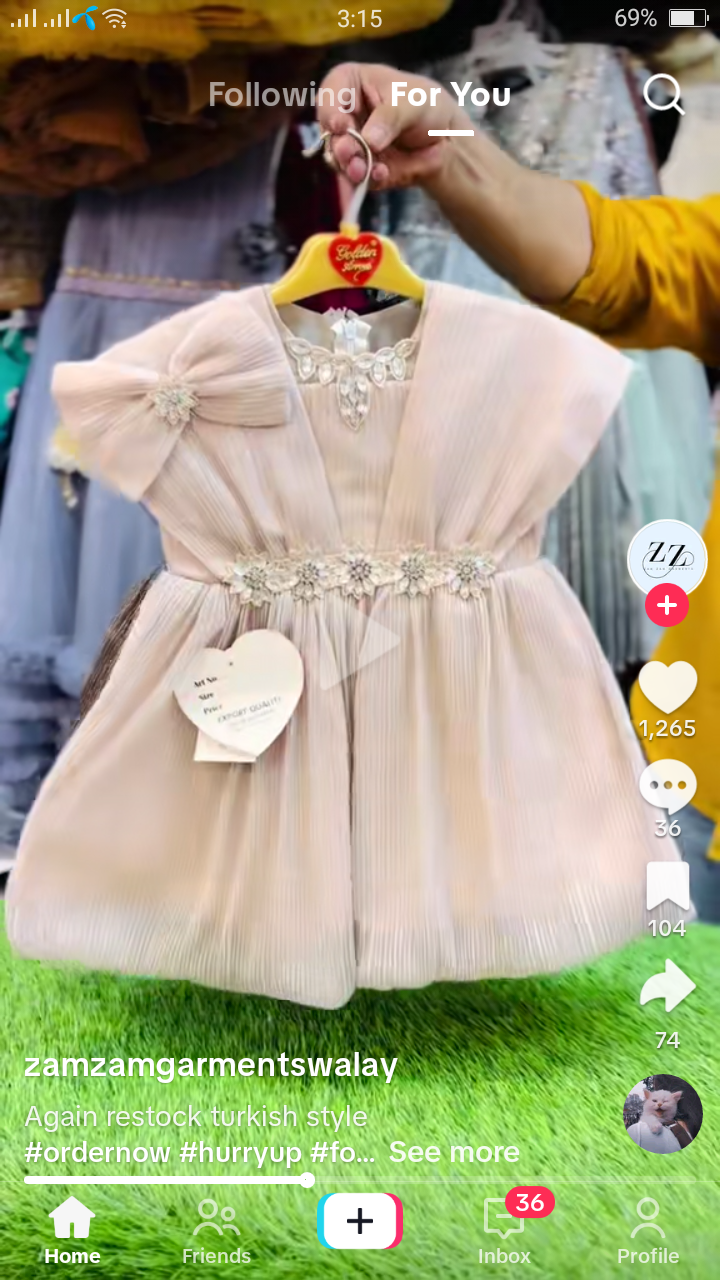
Task: Share this video
Action: (667, 988)
